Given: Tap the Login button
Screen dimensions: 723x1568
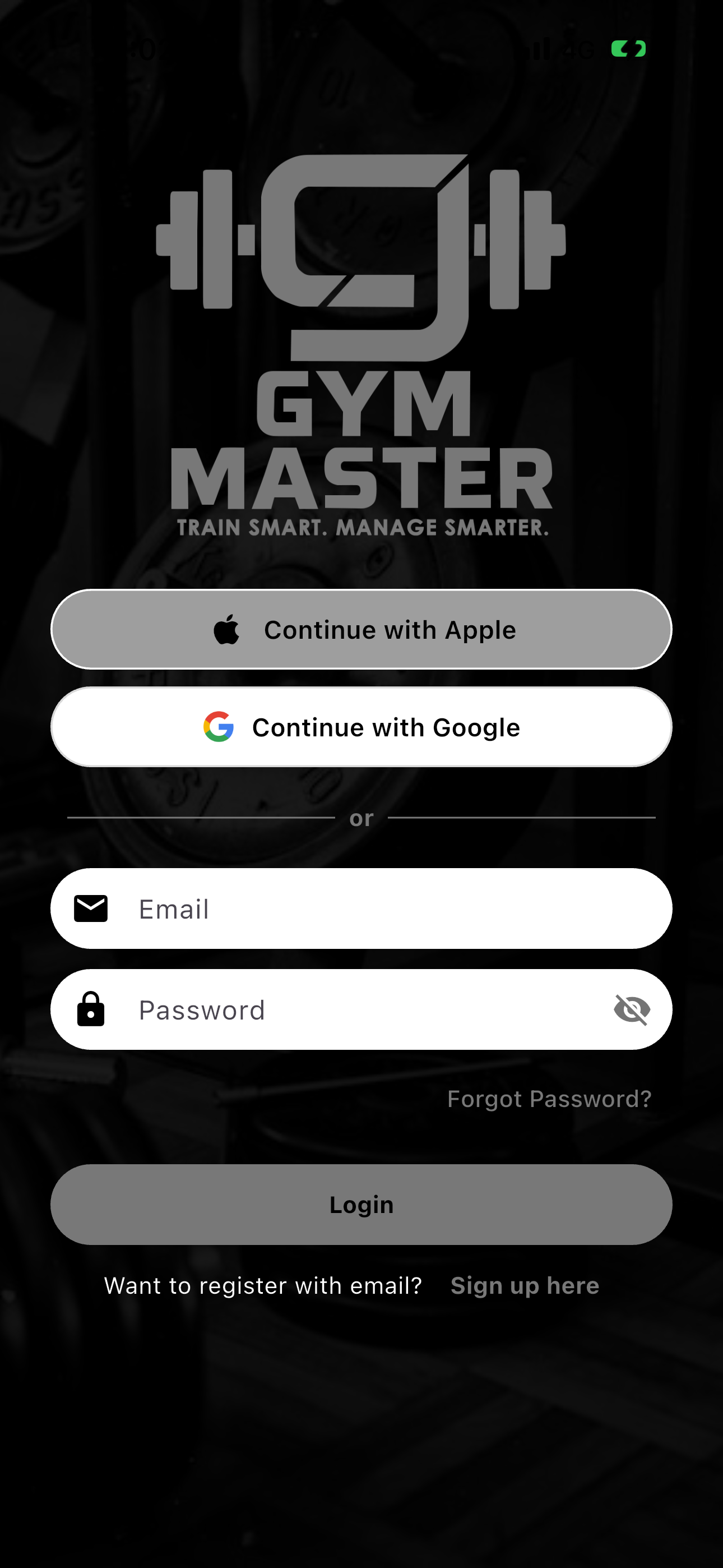Looking at the screenshot, I should pos(361,1205).
